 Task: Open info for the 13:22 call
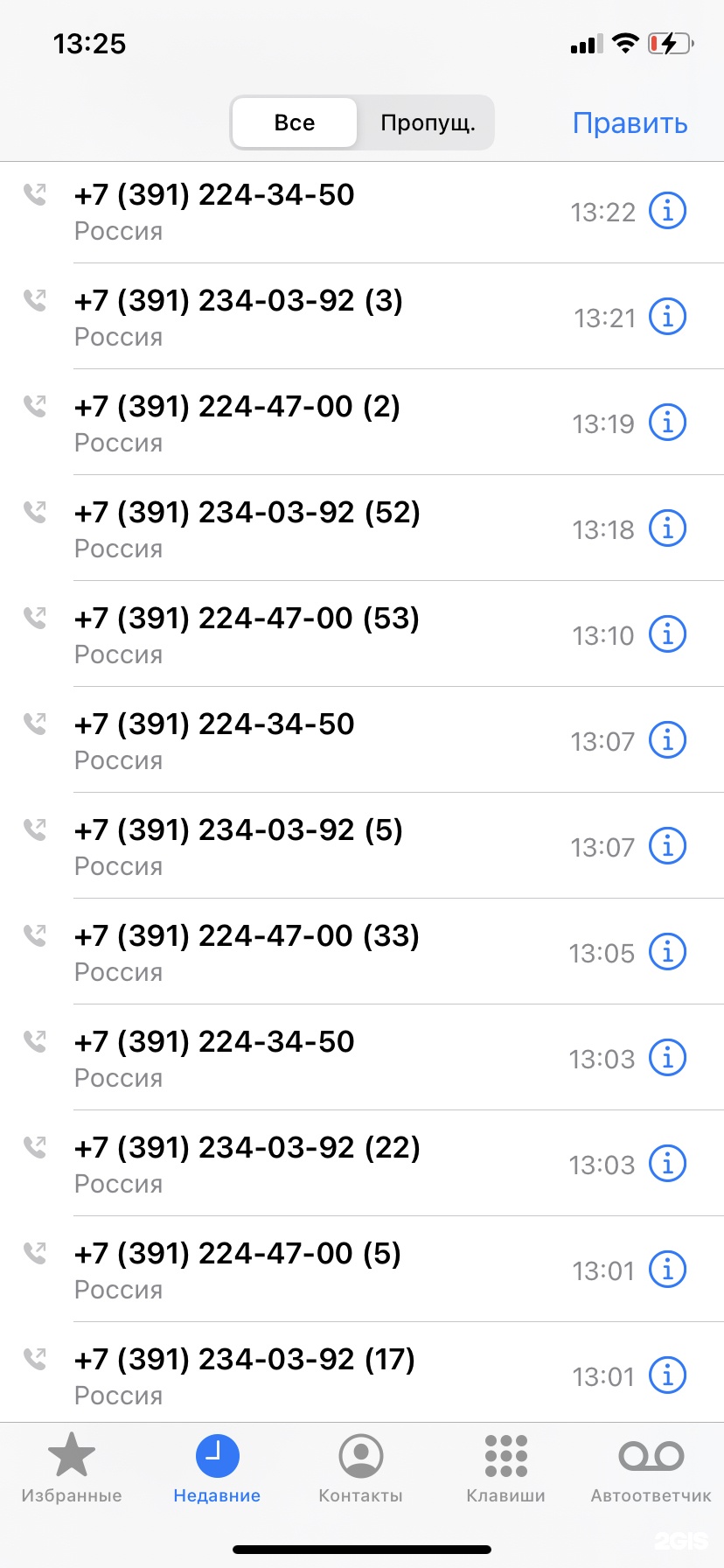(x=667, y=211)
